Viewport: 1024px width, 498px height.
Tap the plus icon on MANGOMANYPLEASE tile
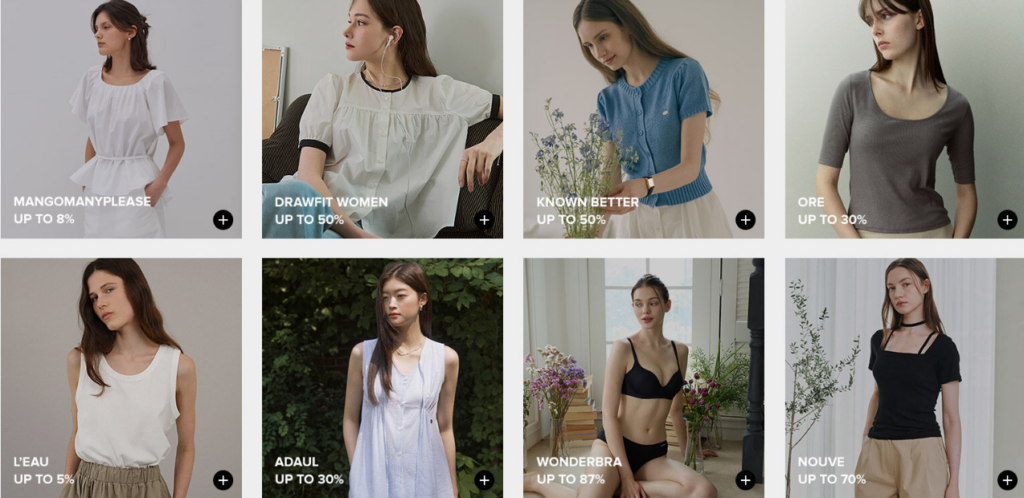[x=222, y=220]
